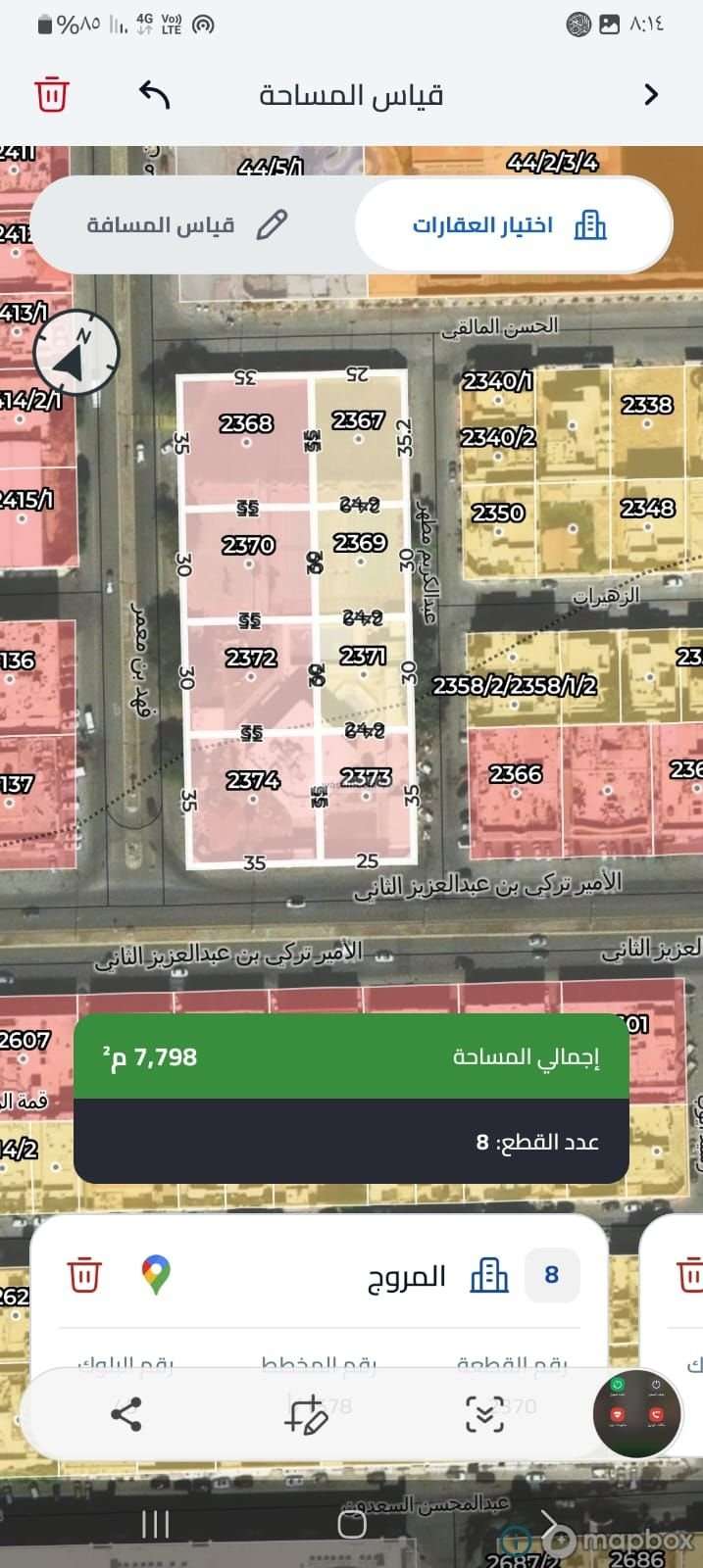Switch to the قياس المسافة tab
703x1568 pixels.
(x=186, y=225)
